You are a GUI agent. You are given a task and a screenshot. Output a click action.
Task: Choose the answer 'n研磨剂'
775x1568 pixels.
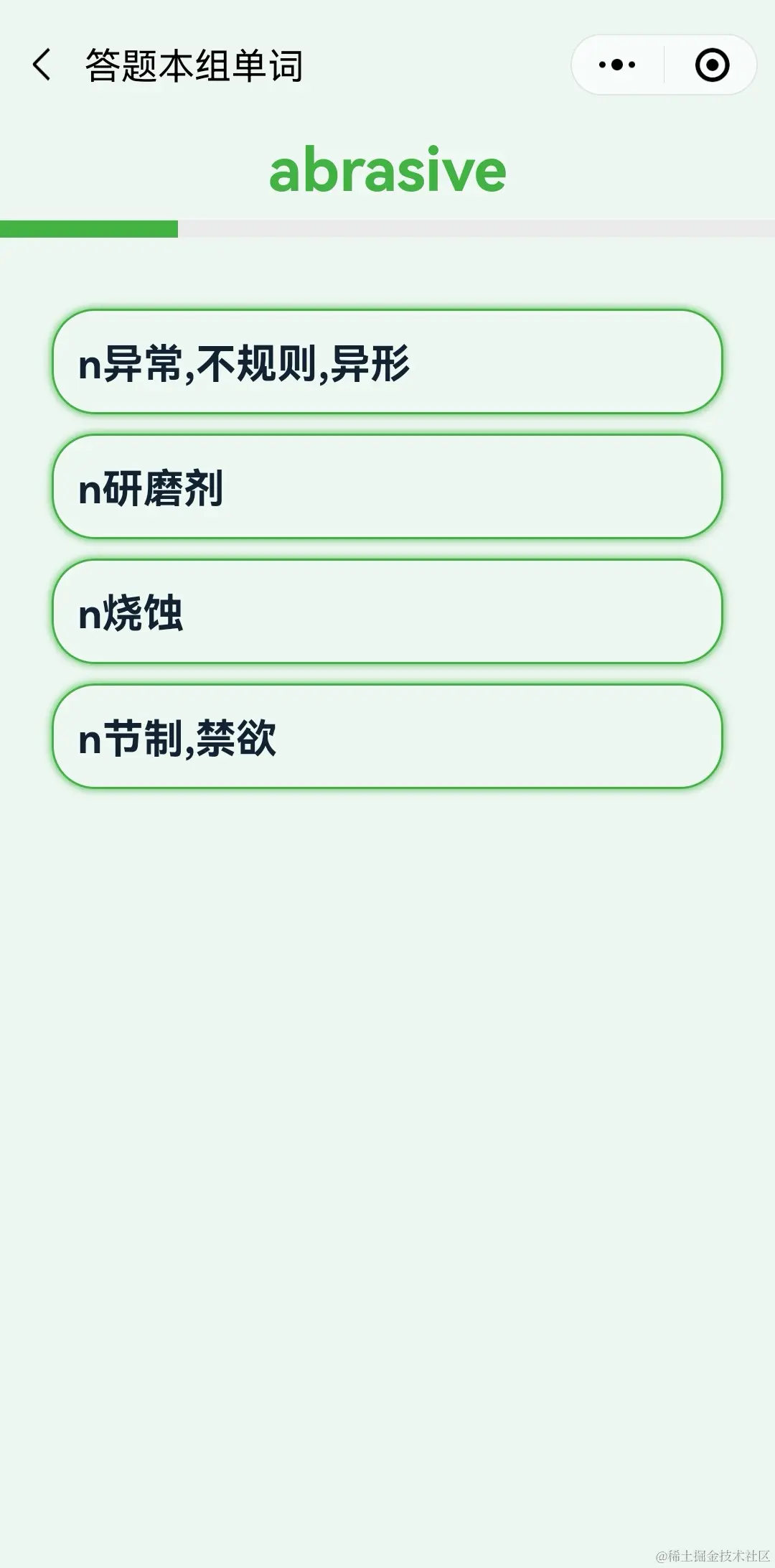387,487
